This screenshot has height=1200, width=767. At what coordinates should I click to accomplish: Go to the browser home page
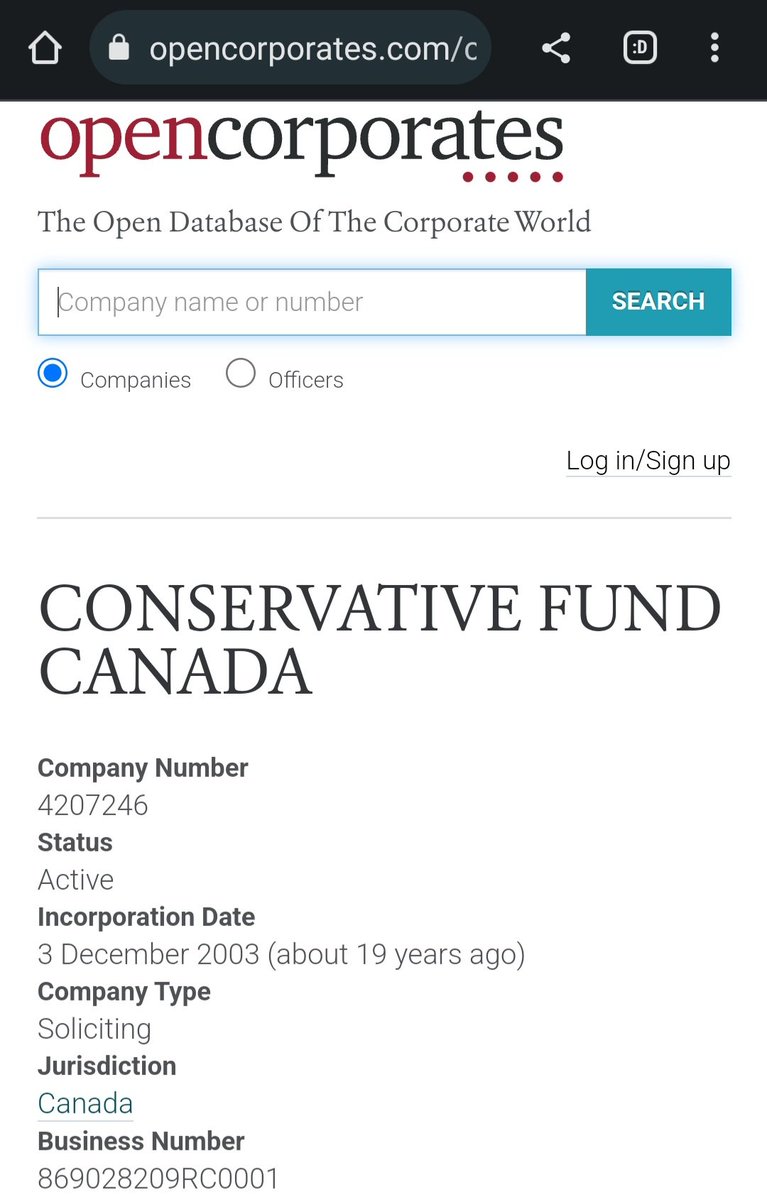(45, 48)
